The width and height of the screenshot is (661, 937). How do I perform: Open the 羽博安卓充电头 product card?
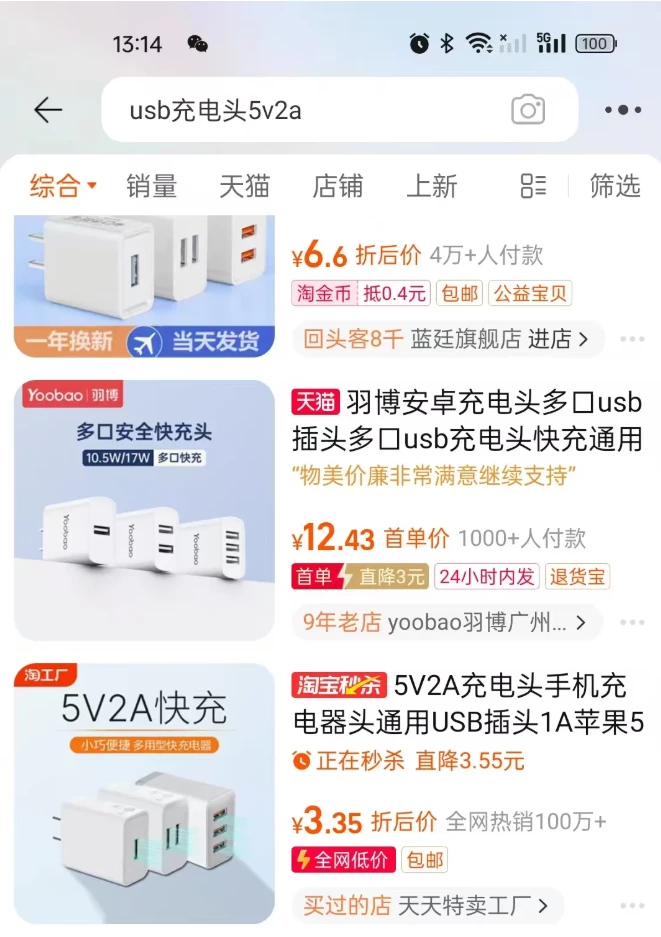[467, 421]
